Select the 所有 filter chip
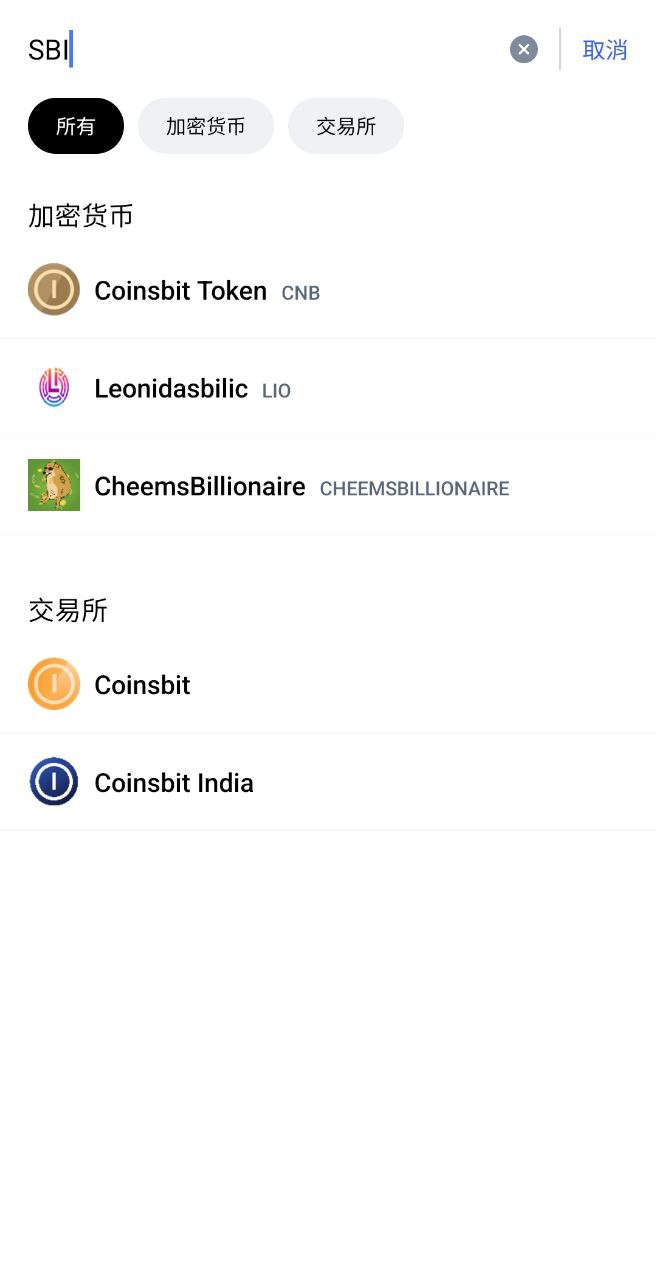Image resolution: width=656 pixels, height=1280 pixels. [x=76, y=126]
